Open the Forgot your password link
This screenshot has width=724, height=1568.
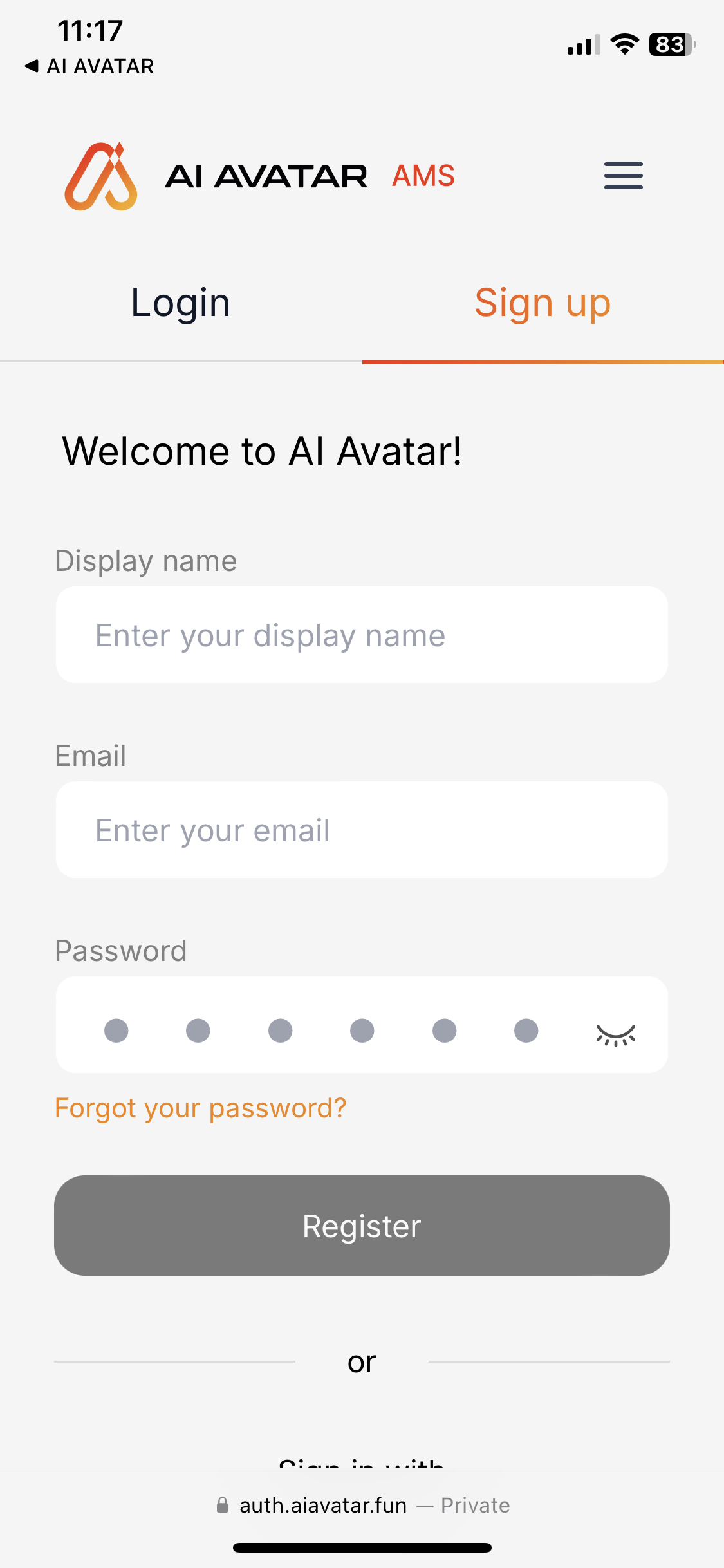pyautogui.click(x=200, y=1108)
